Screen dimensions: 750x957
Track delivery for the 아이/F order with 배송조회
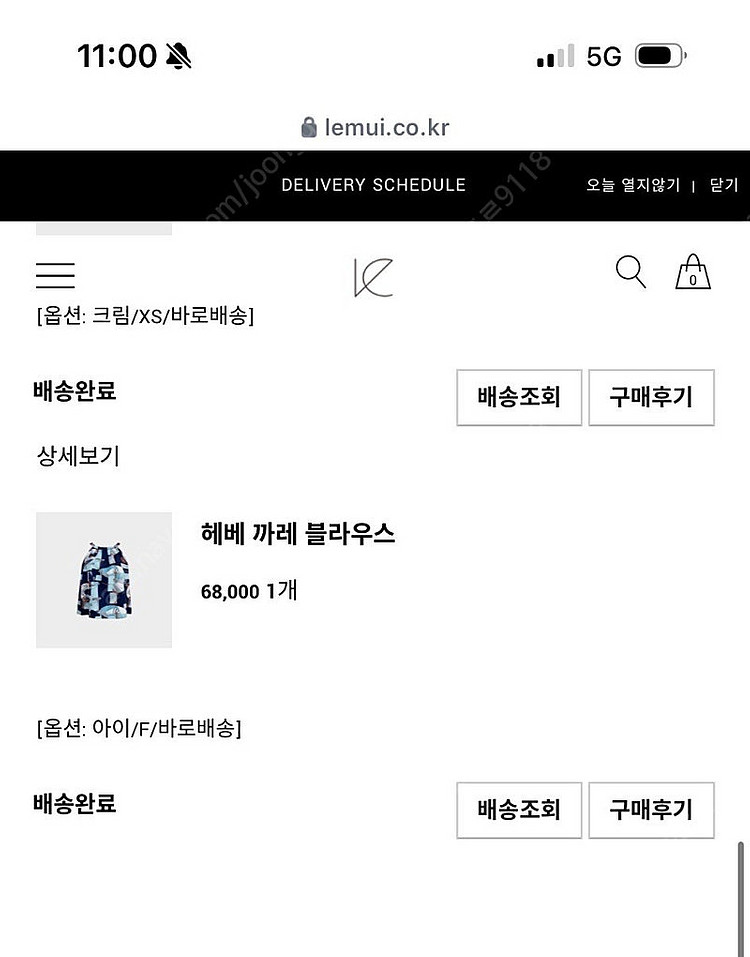(x=519, y=810)
